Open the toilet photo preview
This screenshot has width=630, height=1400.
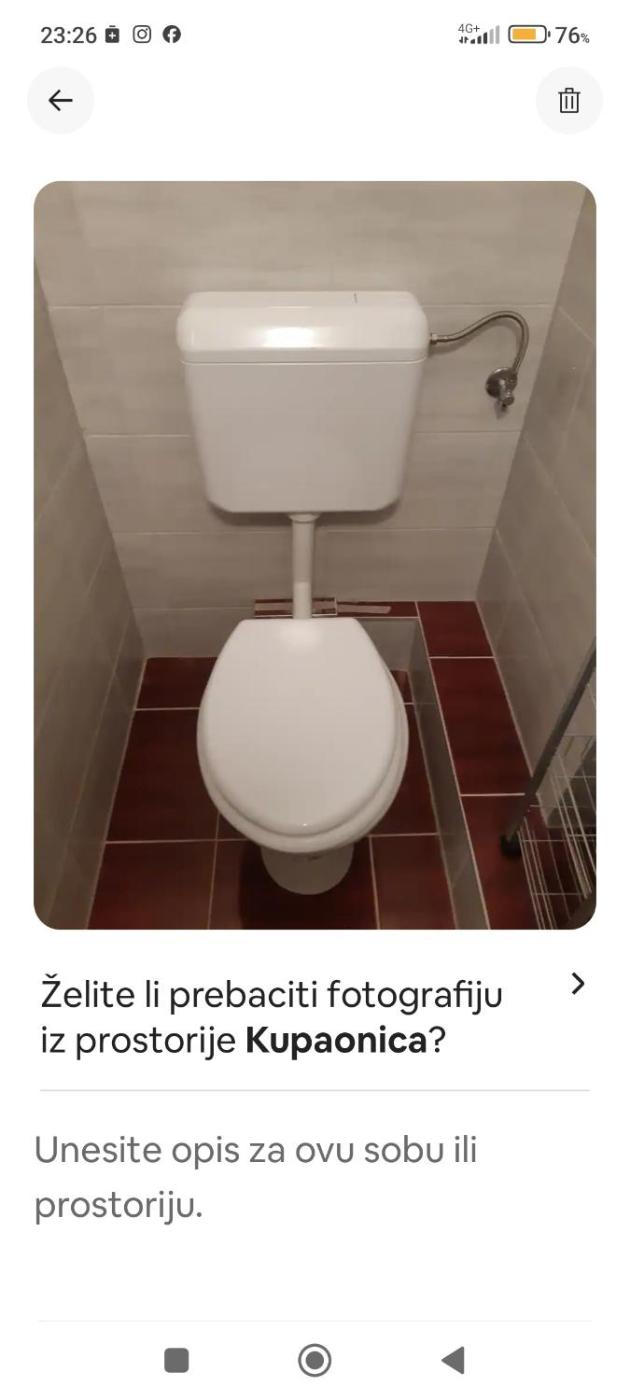(314, 555)
